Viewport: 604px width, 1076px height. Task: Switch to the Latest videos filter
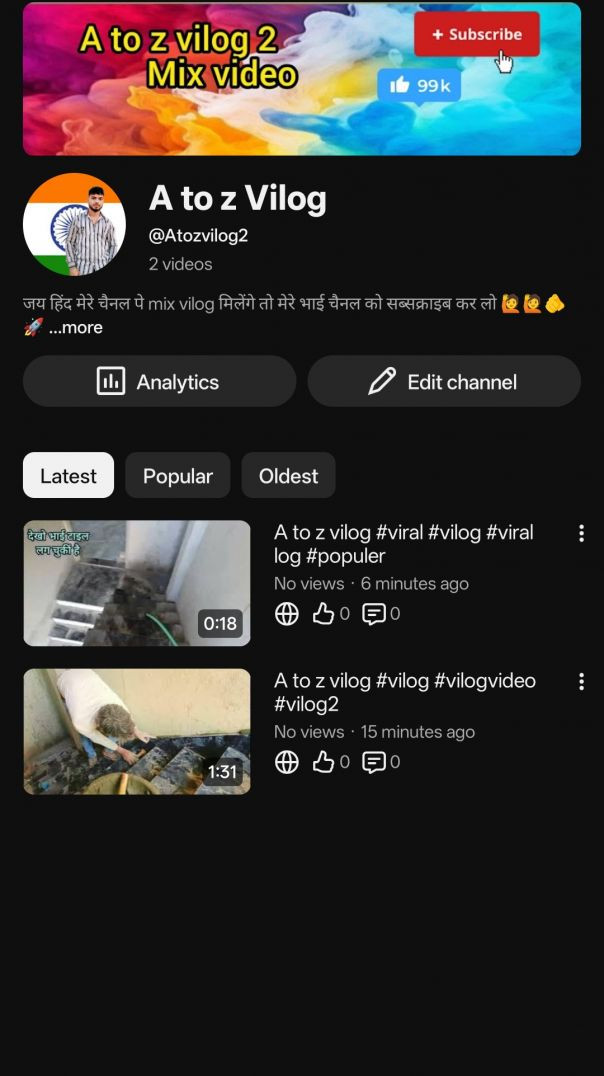(68, 475)
